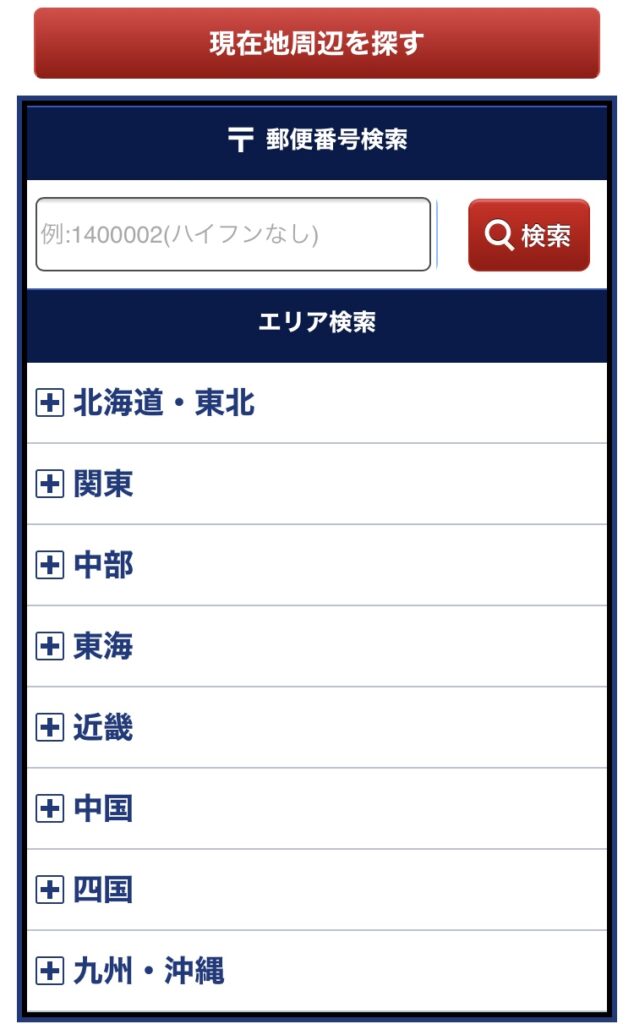Expand the 東海 area
This screenshot has height=1024, width=634.
[x=317, y=647]
